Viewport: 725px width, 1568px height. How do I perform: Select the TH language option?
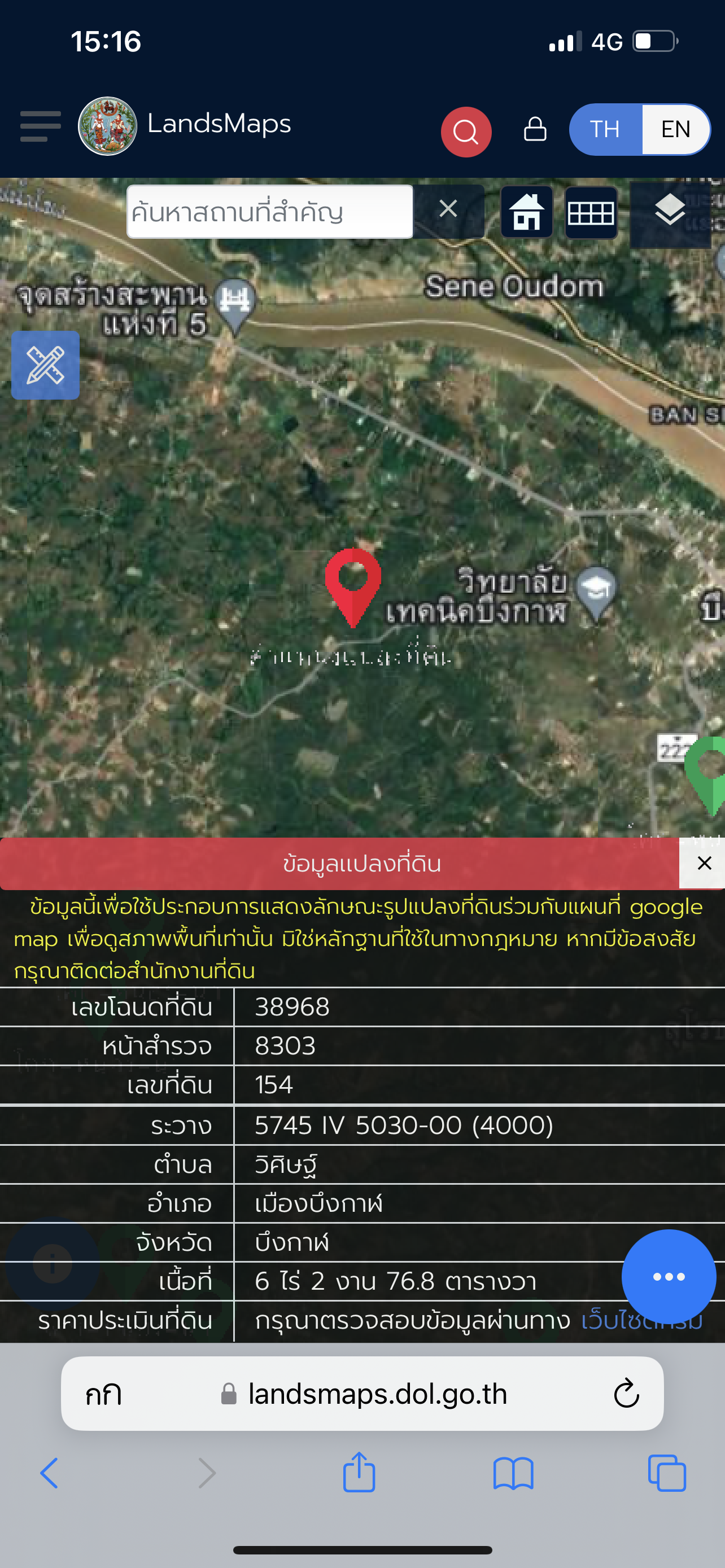605,129
